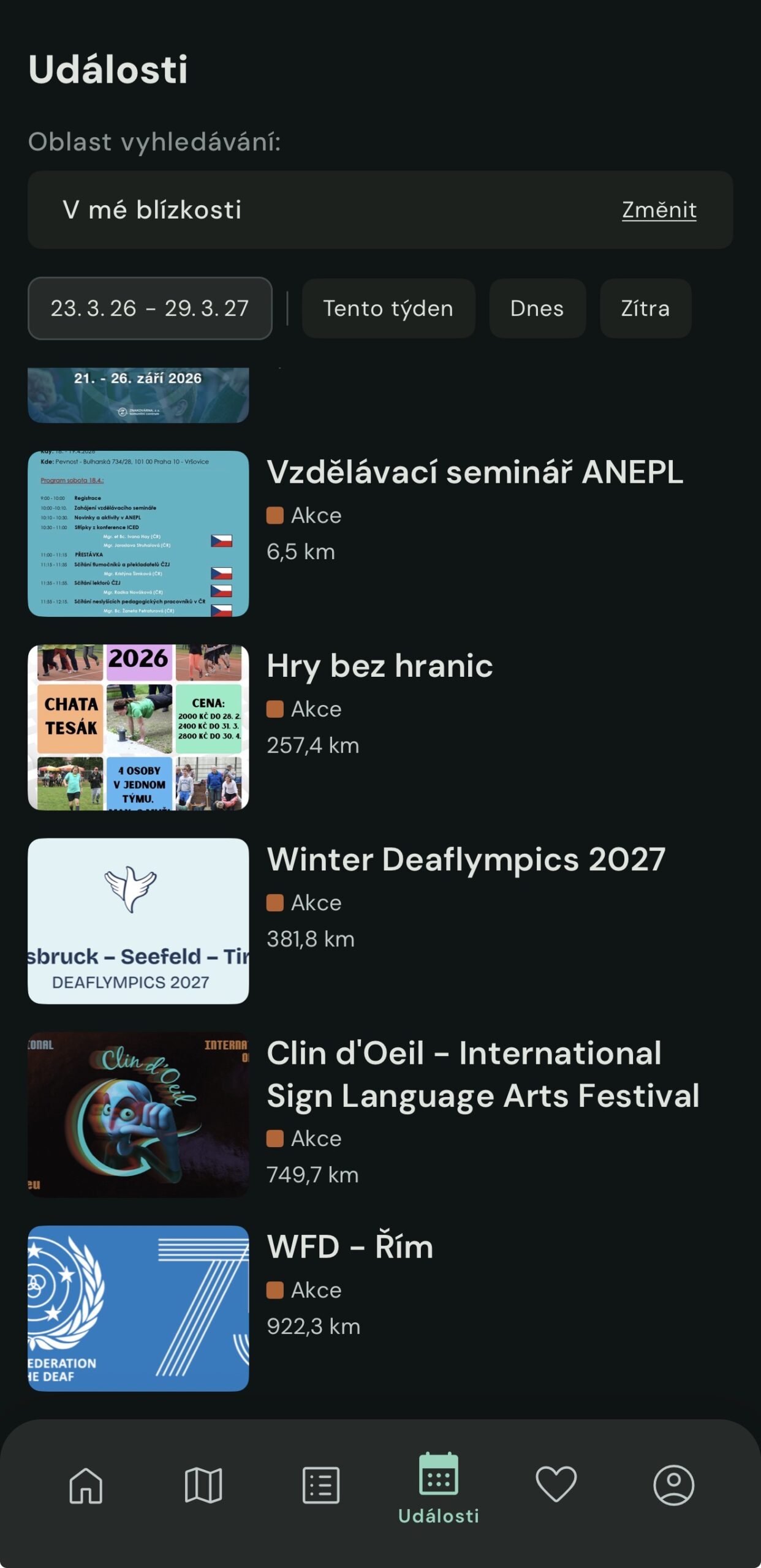View the WFD – Řím event
The width and height of the screenshot is (761, 1568).
(x=350, y=1247)
